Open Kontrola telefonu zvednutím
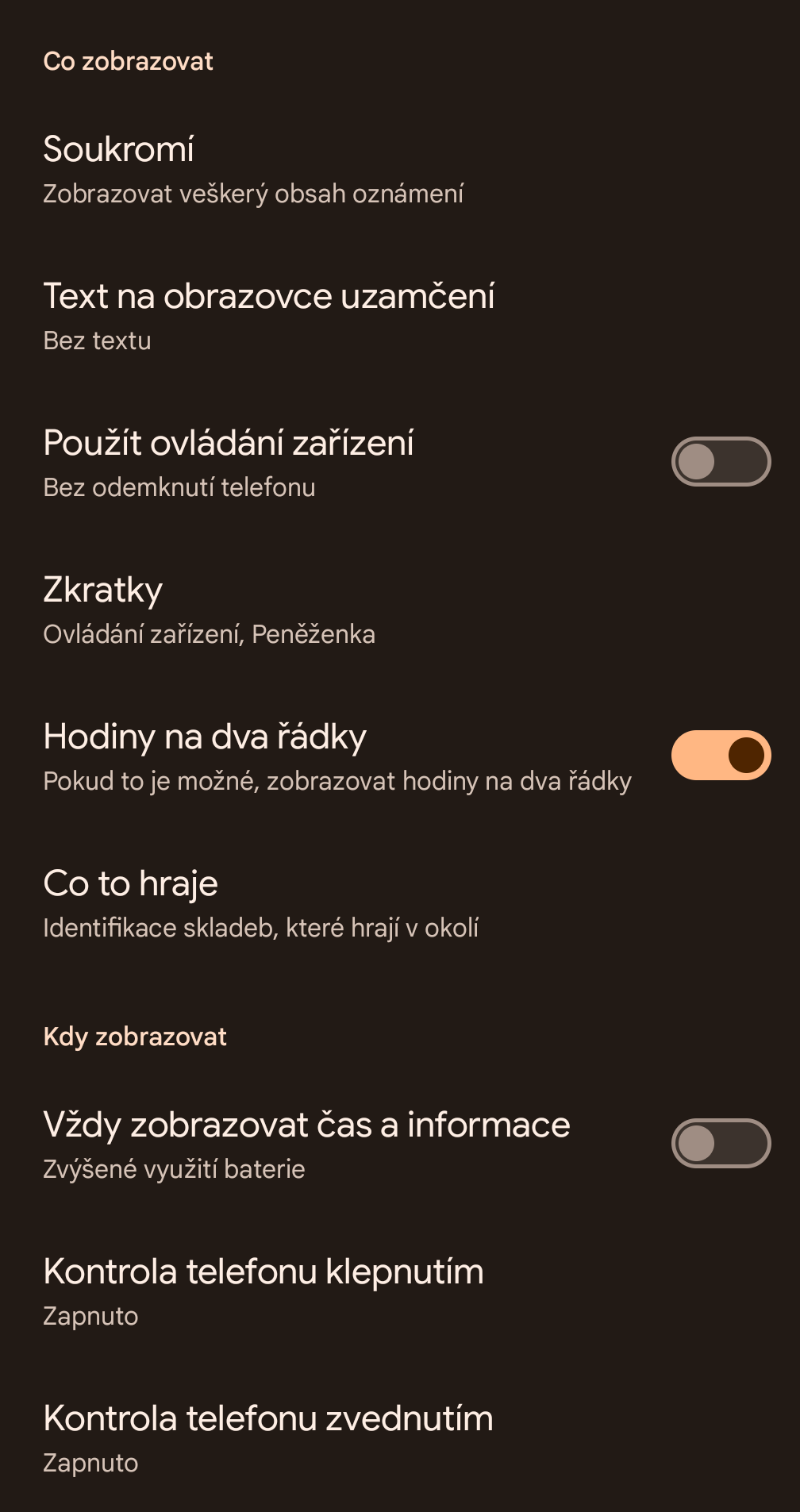The width and height of the screenshot is (800, 1512). click(x=268, y=1438)
